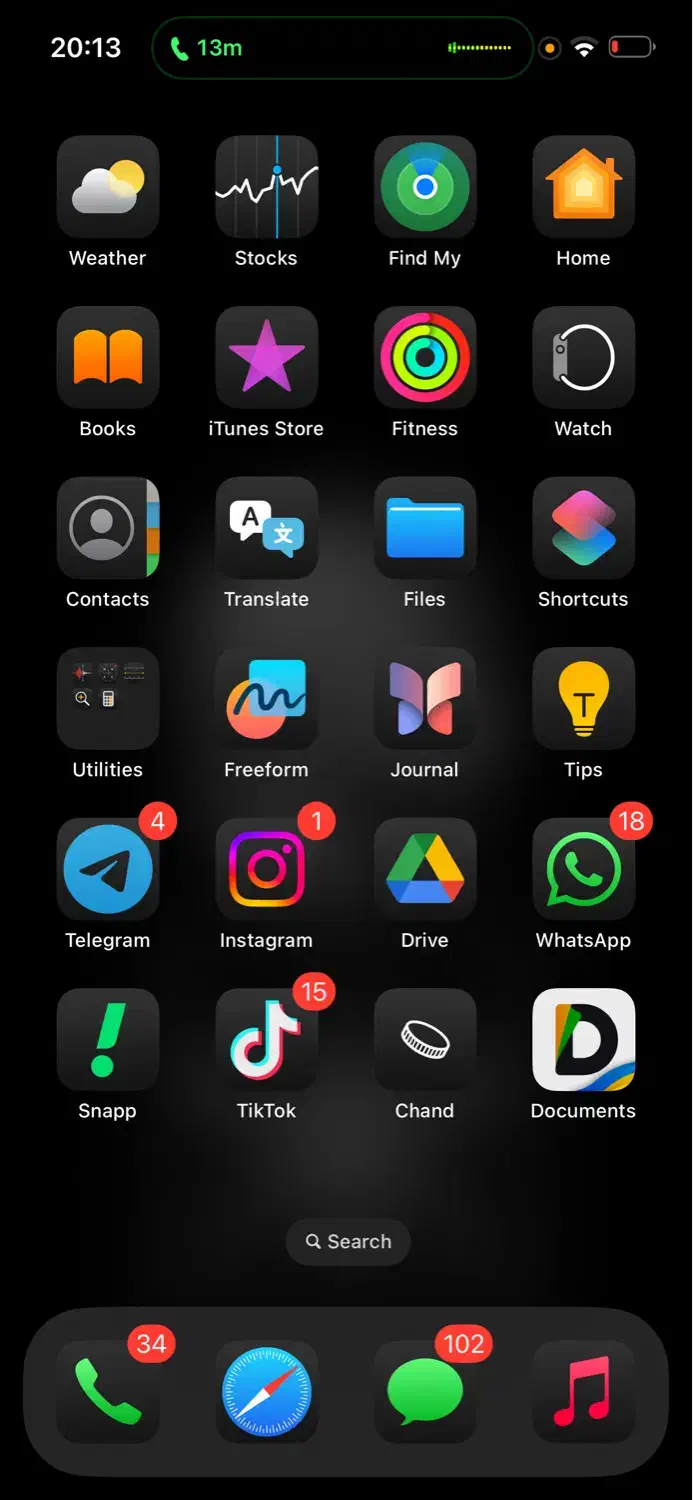Open Telegram with 4 unread notifications
This screenshot has width=693, height=1500.
click(108, 869)
